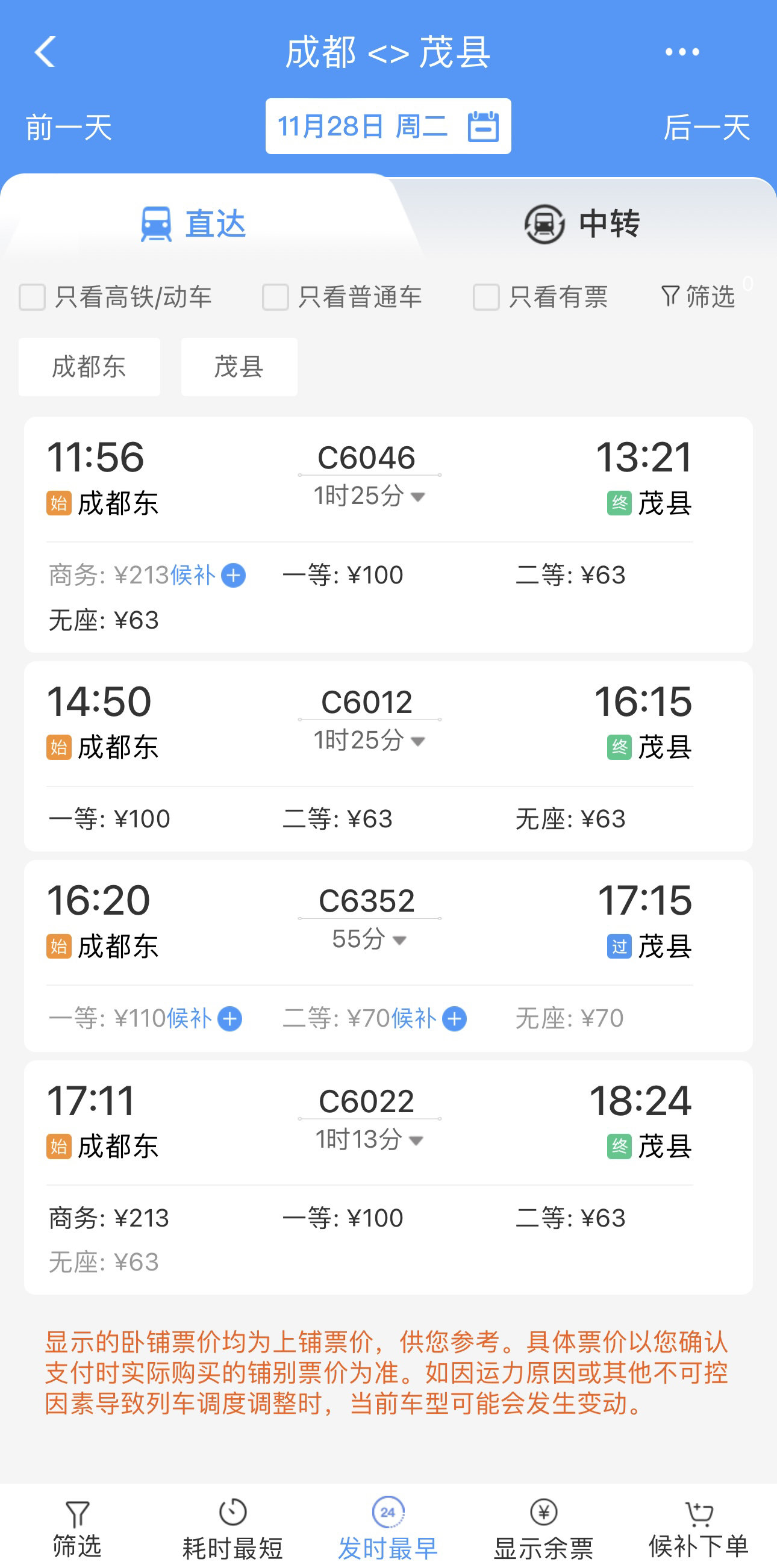Open the 筛选 filter funnel above train list
The height and width of the screenshot is (1568, 777).
click(698, 297)
